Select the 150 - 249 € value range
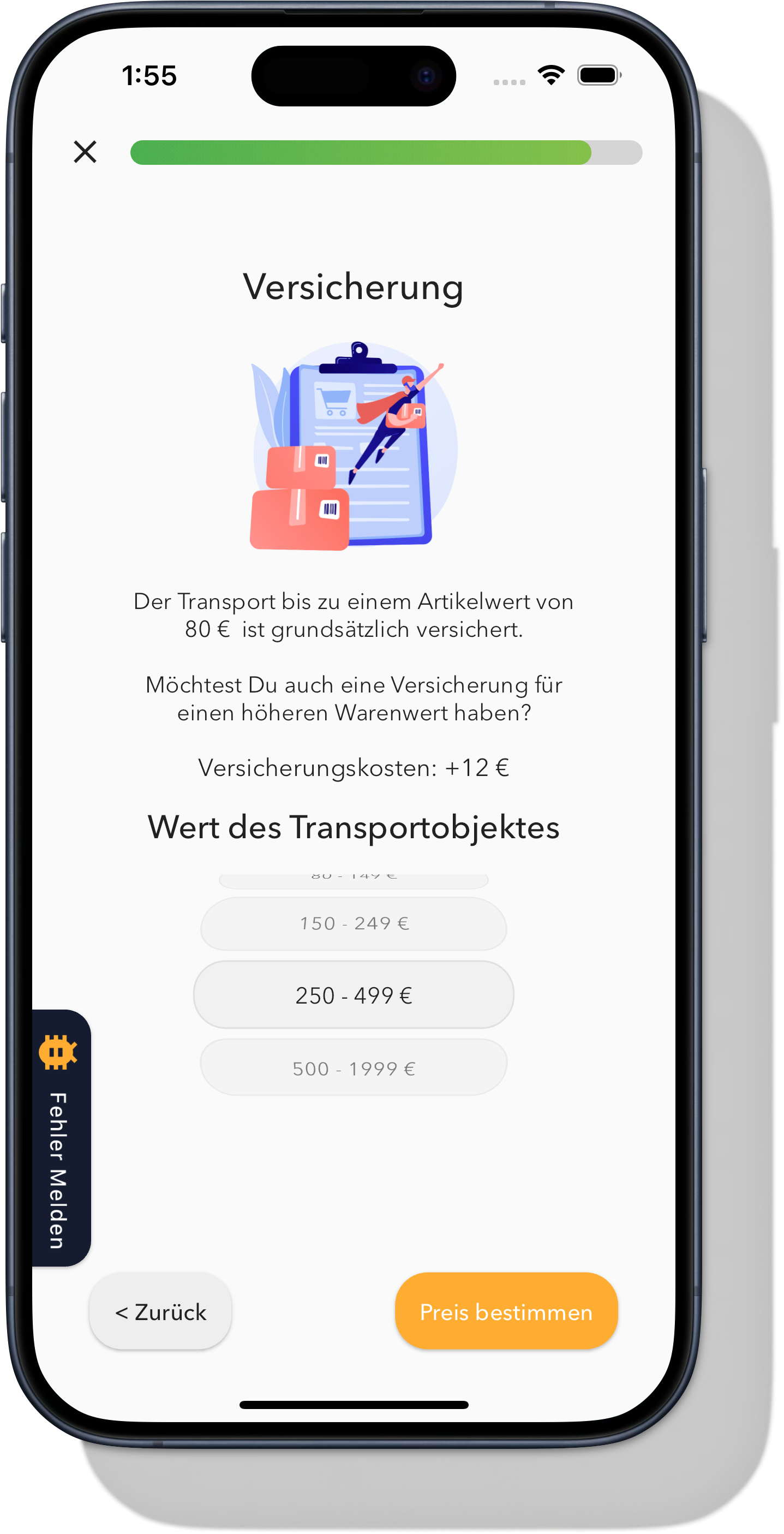Screen dimensions: 784x1534 click(x=354, y=923)
